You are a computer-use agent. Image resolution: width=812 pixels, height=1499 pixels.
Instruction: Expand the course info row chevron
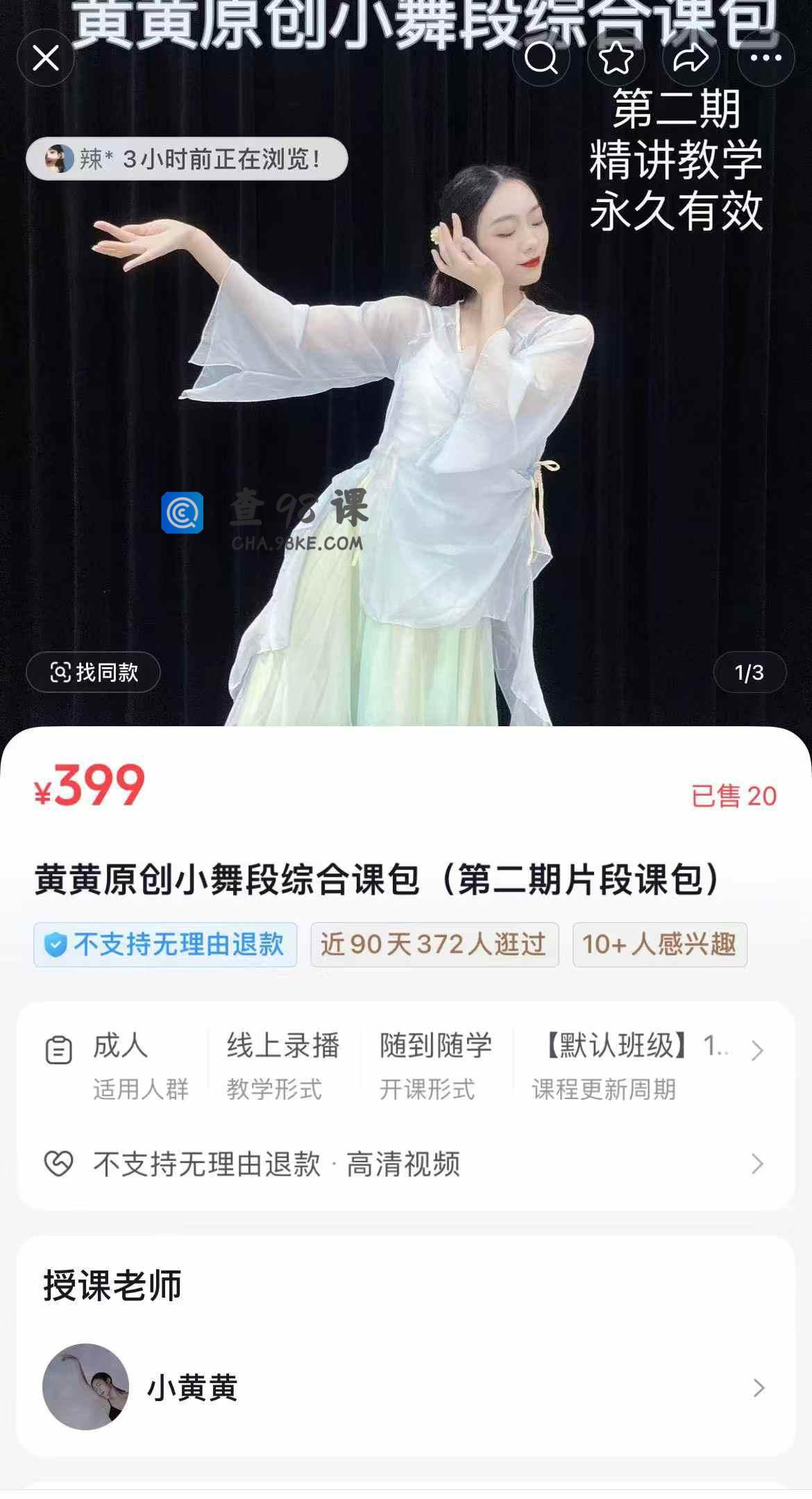click(x=757, y=1050)
